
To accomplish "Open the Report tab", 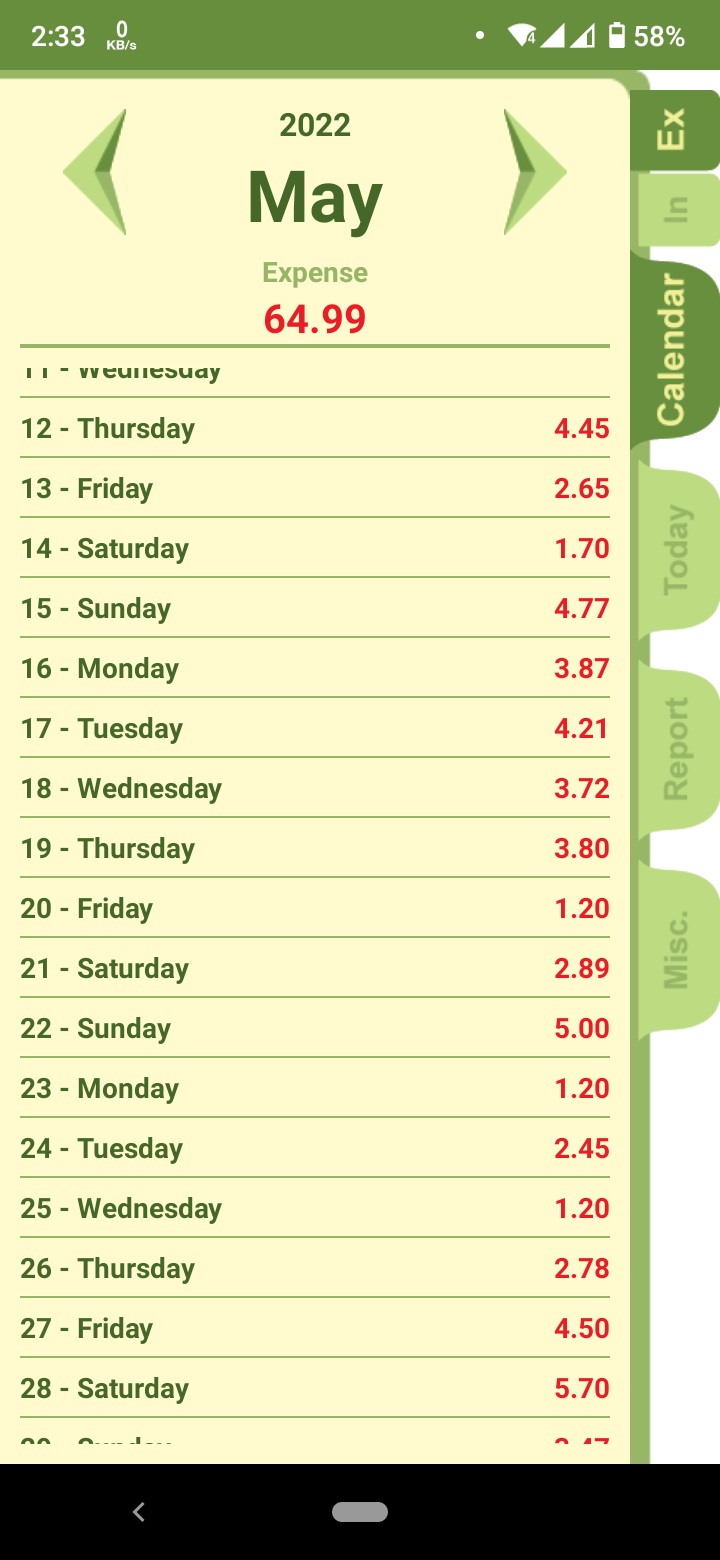I will click(677, 749).
